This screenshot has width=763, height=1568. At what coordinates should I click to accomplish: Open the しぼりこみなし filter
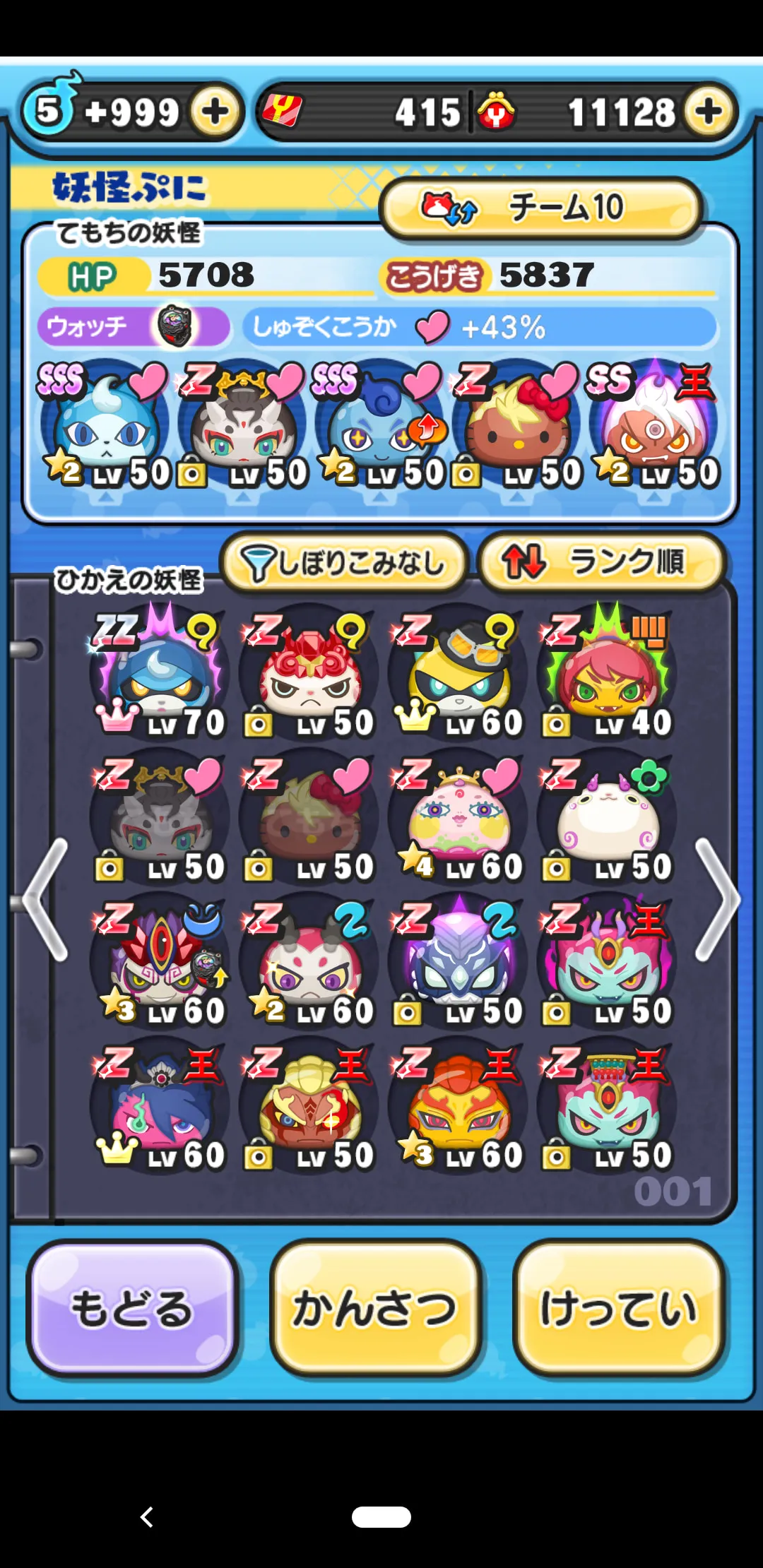click(344, 563)
